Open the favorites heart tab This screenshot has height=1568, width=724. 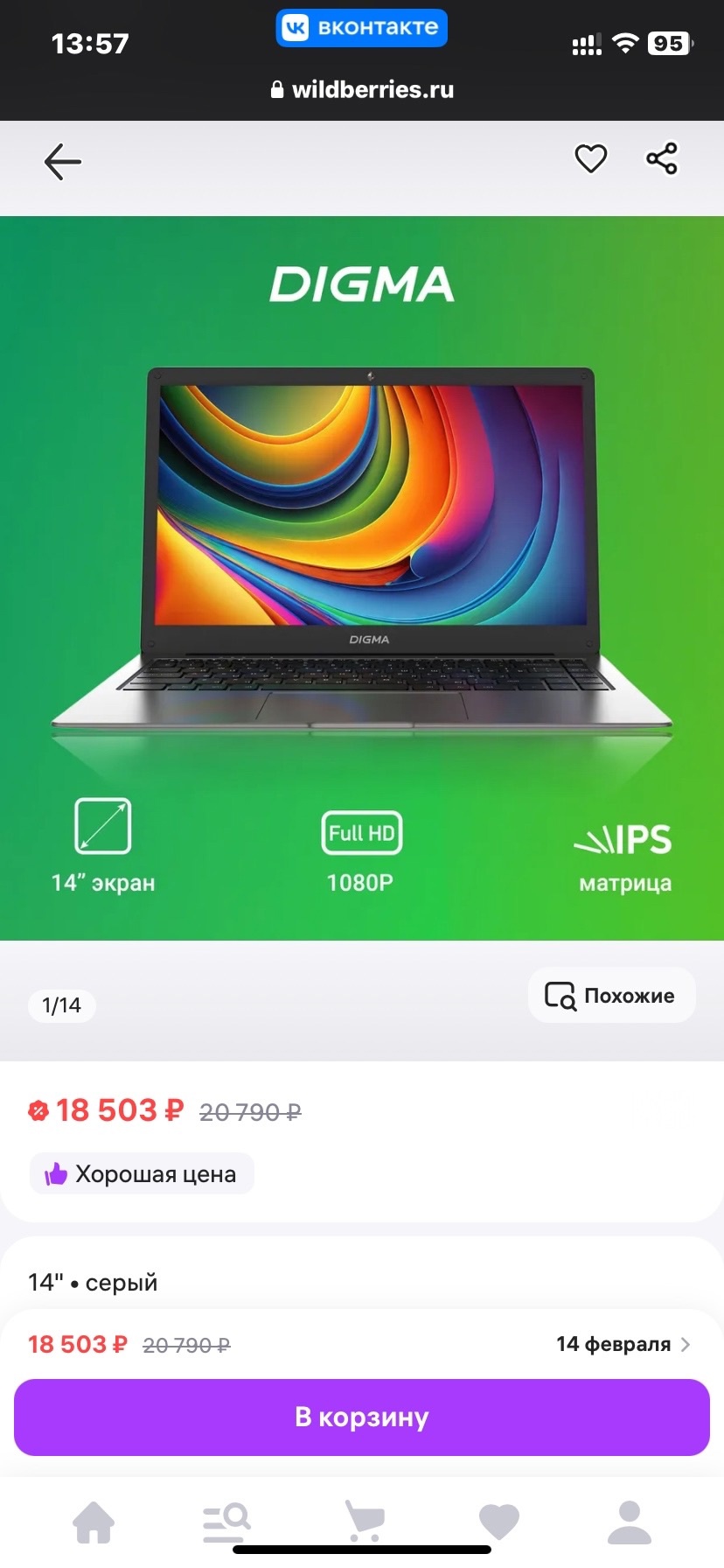click(499, 1522)
